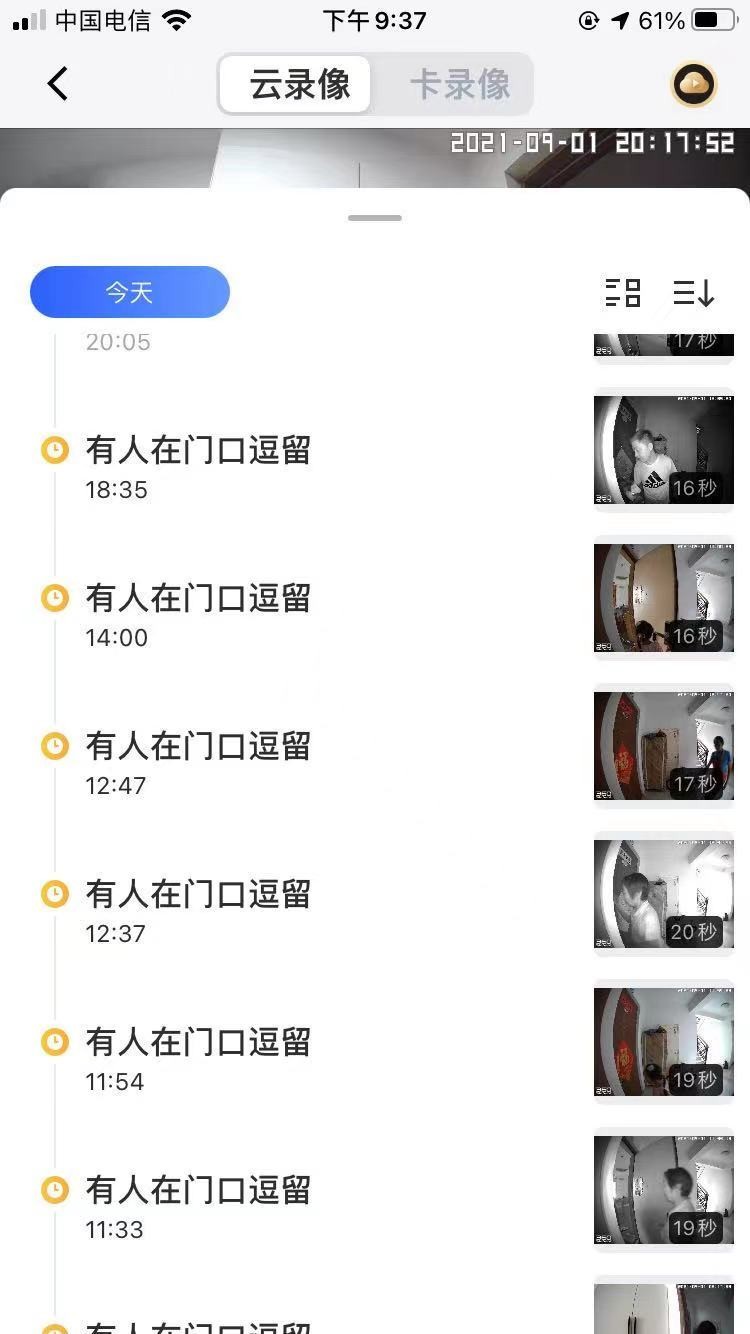Click the clock icon beside the 18:35 event
The image size is (750, 1334).
click(54, 450)
